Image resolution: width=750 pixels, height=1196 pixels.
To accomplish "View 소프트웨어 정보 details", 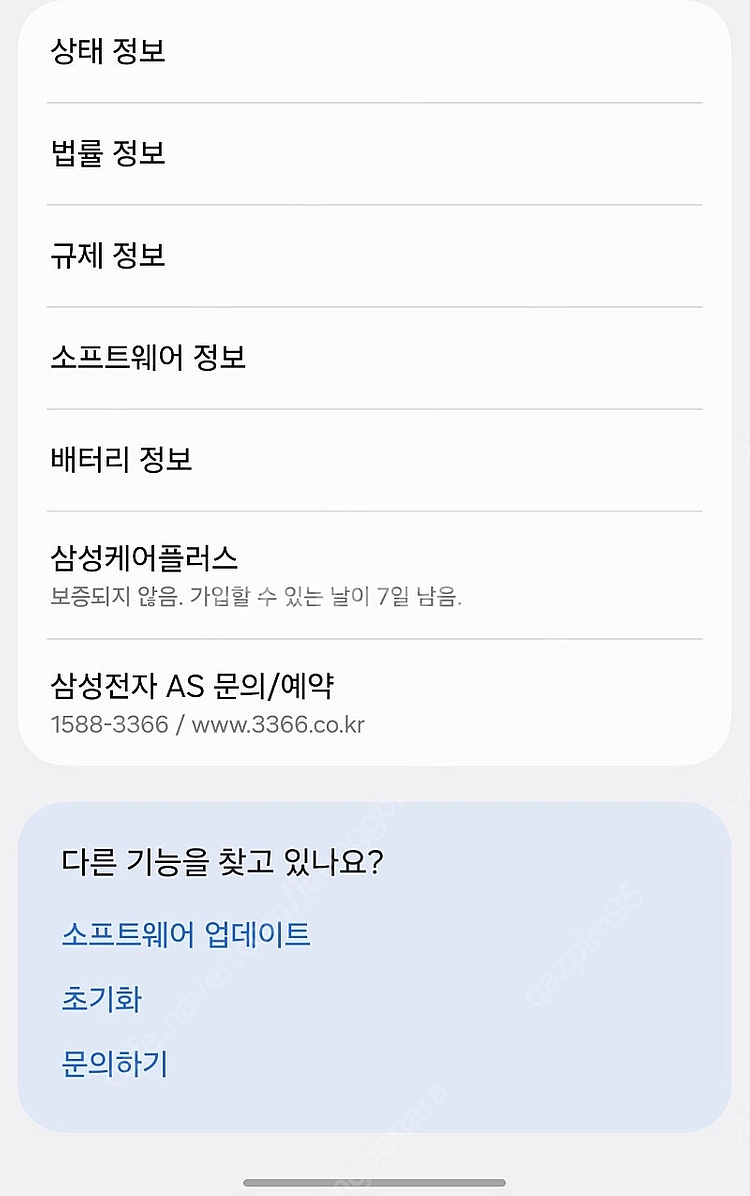I will pos(148,358).
